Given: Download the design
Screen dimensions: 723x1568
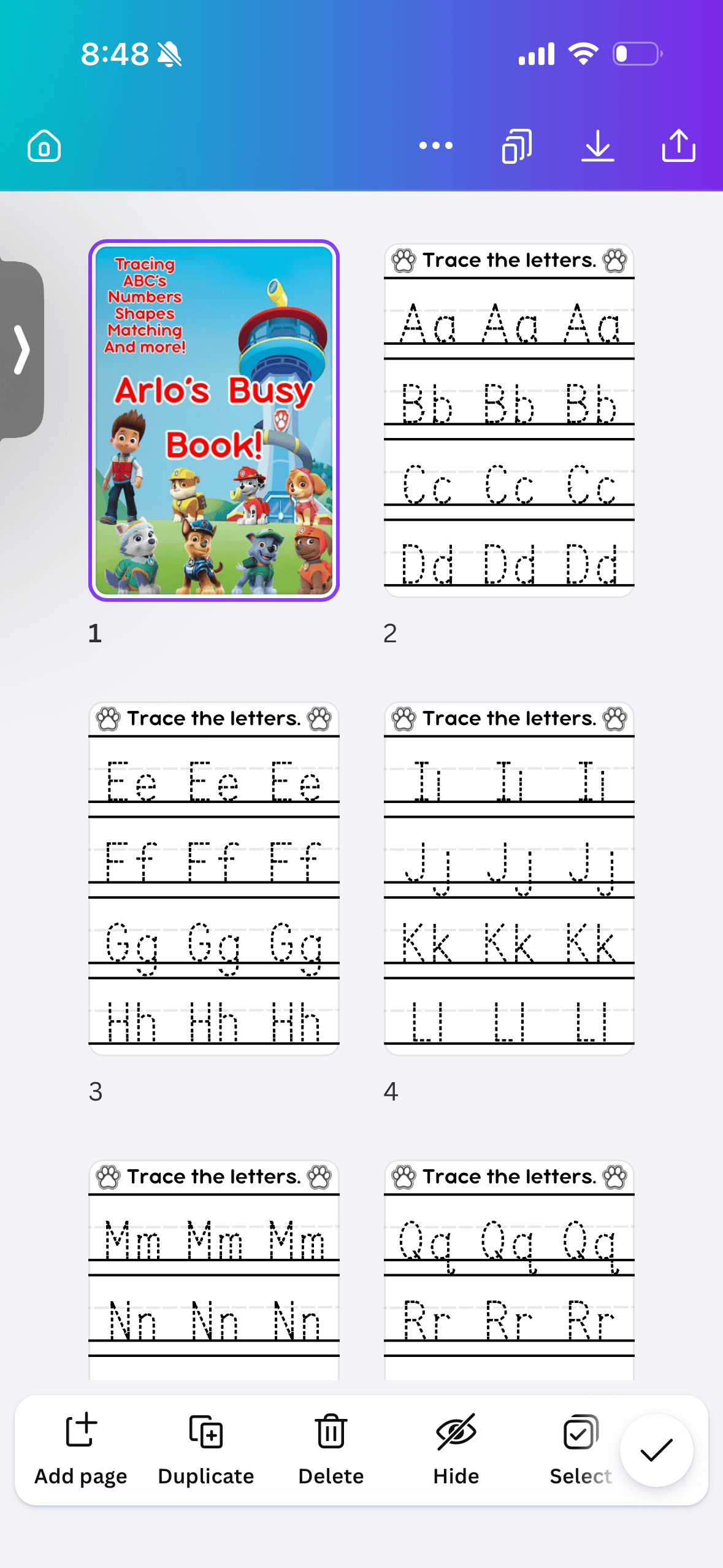Looking at the screenshot, I should (598, 146).
